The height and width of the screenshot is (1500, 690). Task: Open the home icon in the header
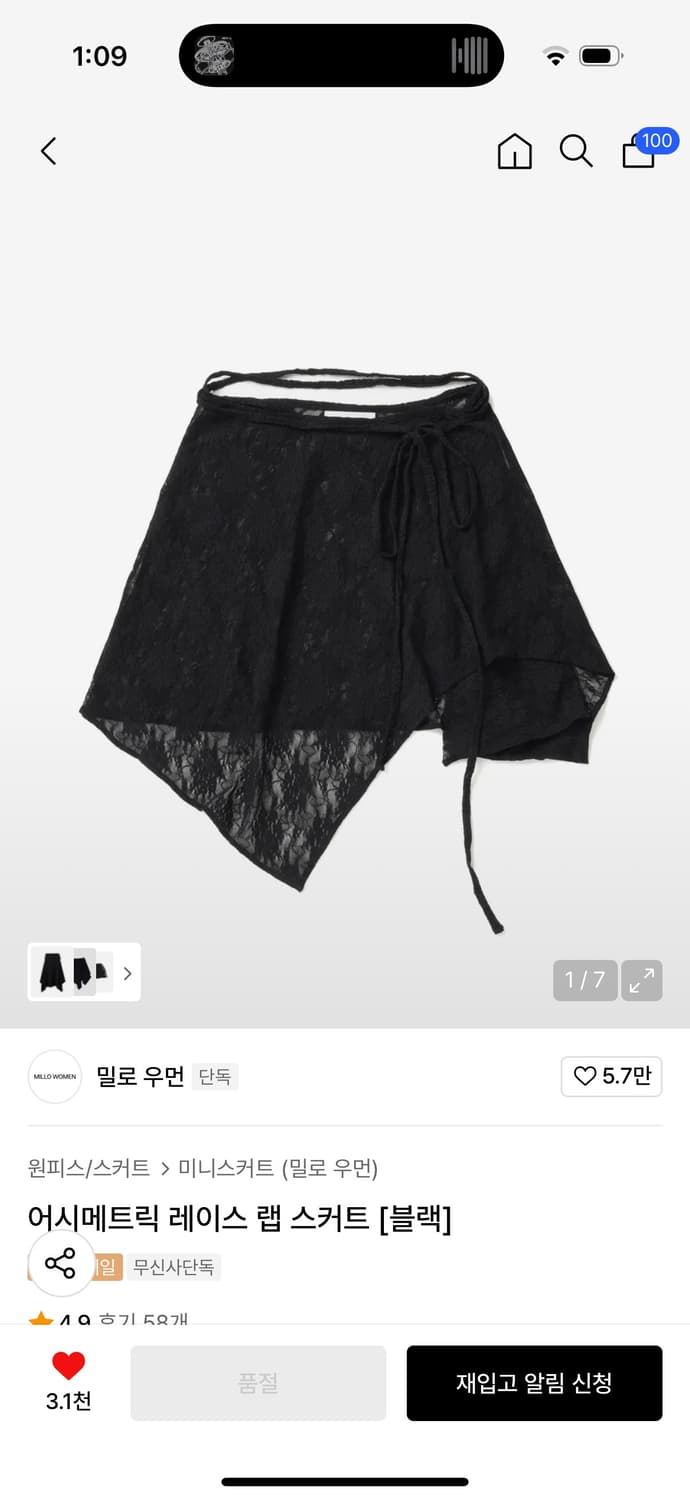pyautogui.click(x=514, y=151)
